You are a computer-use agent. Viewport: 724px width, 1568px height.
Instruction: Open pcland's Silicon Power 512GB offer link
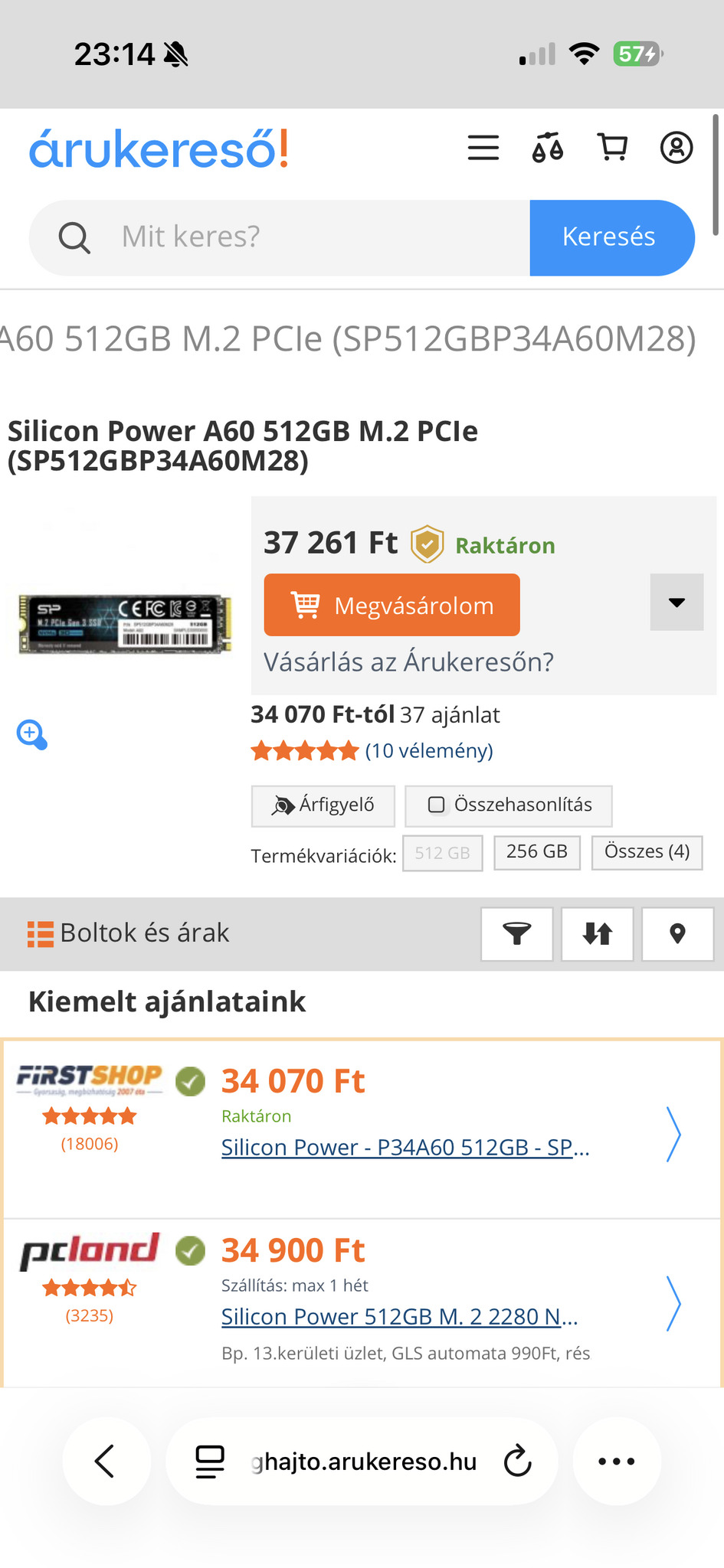coord(399,1316)
